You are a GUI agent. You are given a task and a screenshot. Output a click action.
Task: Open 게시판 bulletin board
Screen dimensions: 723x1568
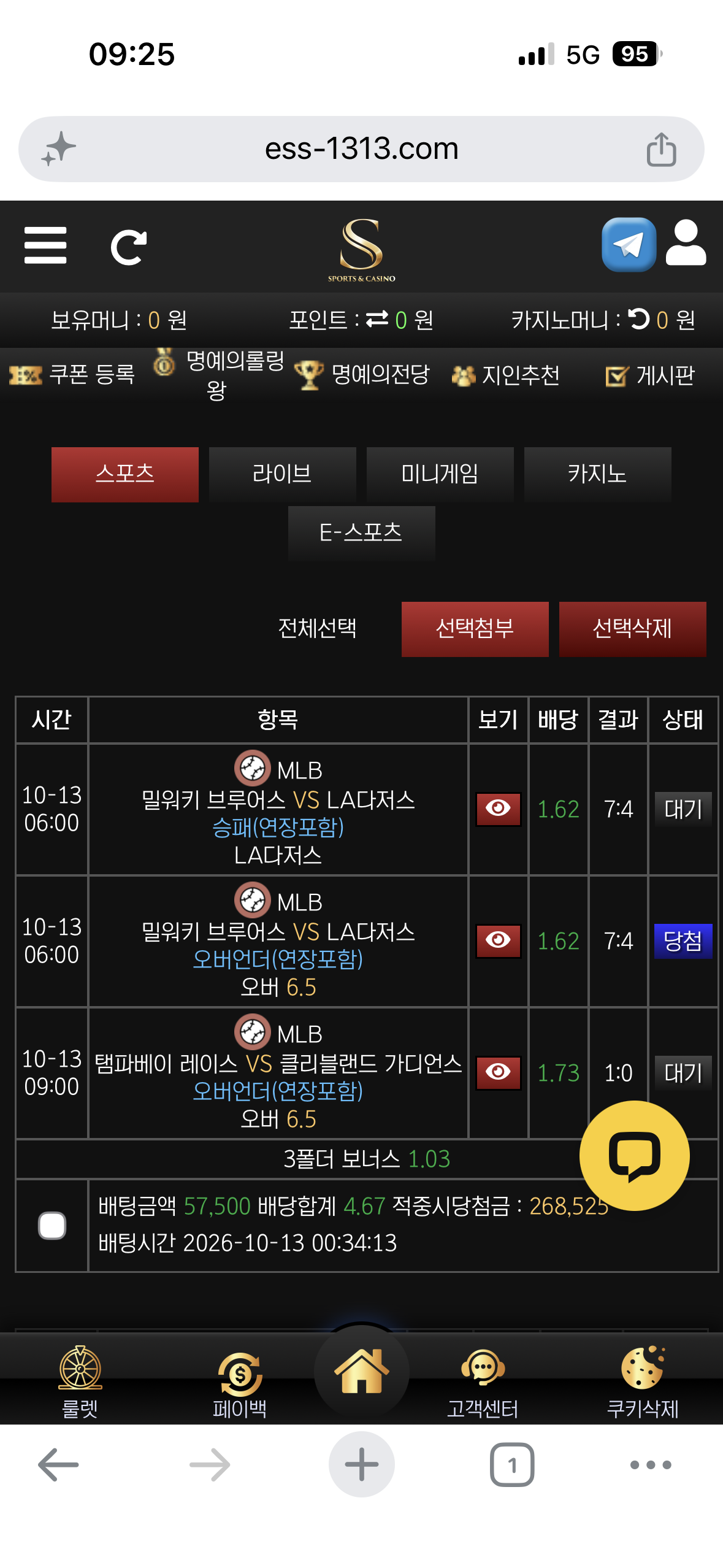[649, 375]
